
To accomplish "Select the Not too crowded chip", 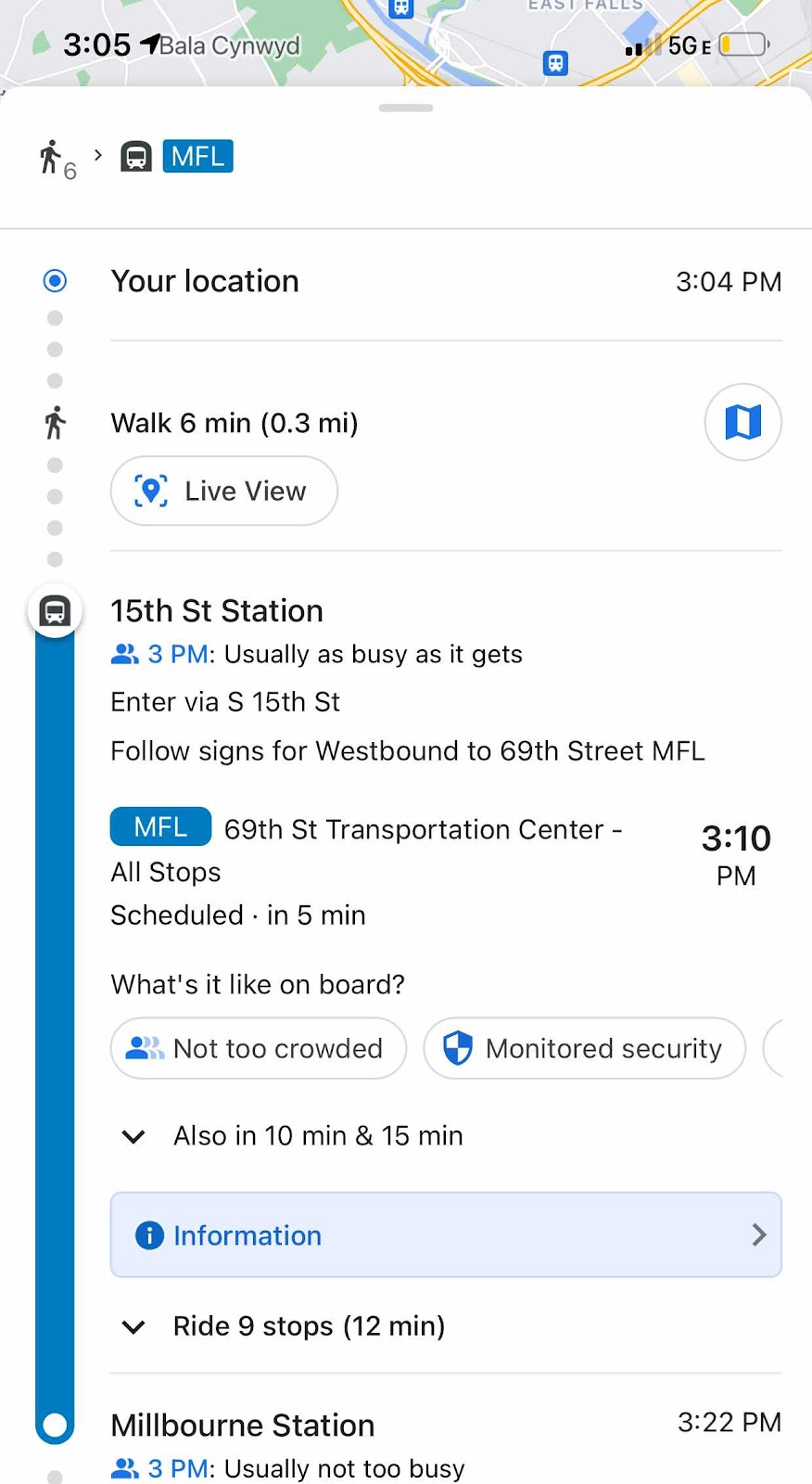I will pyautogui.click(x=259, y=1048).
